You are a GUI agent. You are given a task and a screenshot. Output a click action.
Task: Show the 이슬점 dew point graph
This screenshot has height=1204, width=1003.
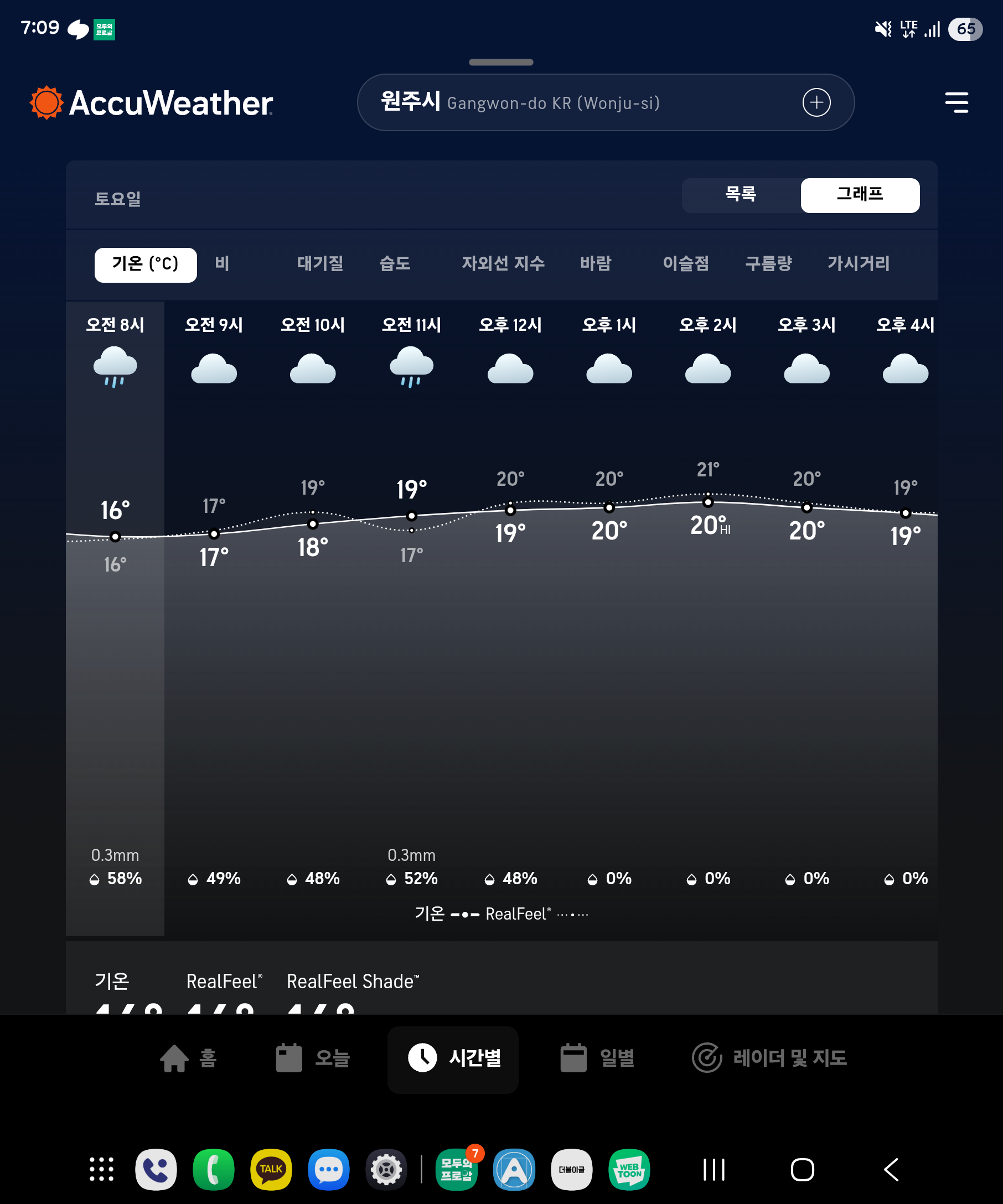[x=686, y=264]
